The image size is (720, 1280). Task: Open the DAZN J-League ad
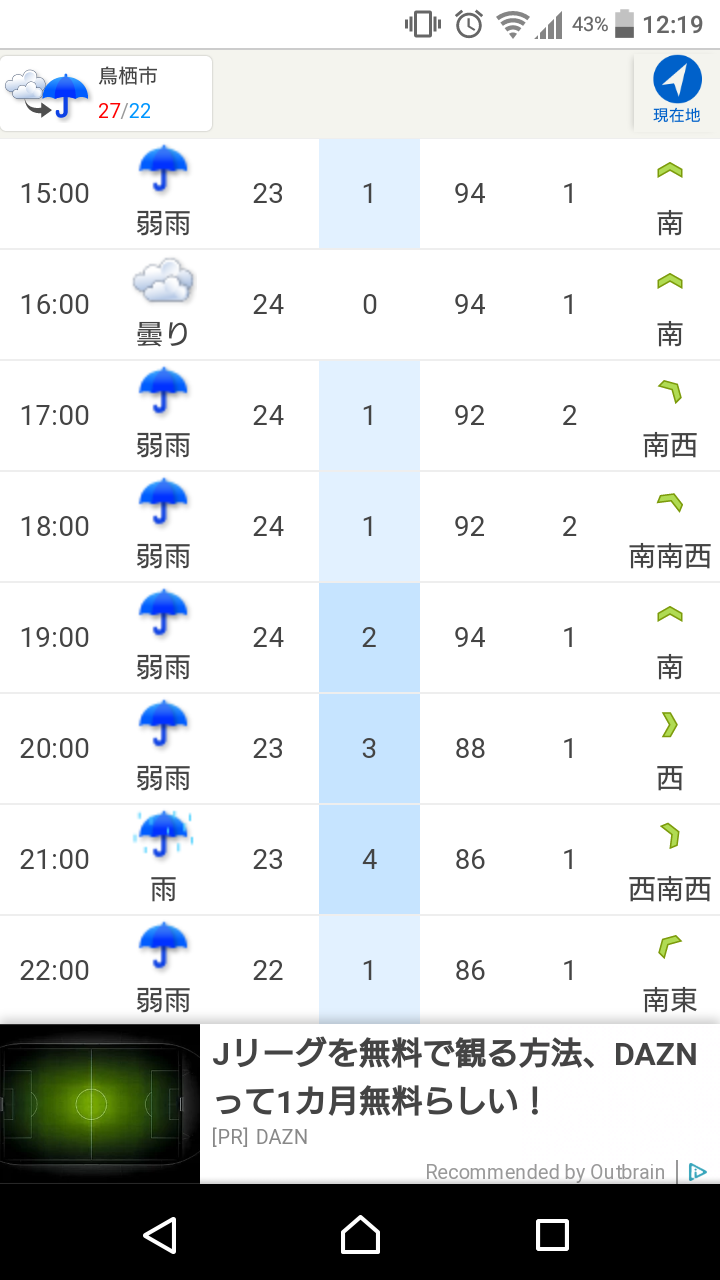tap(360, 1103)
